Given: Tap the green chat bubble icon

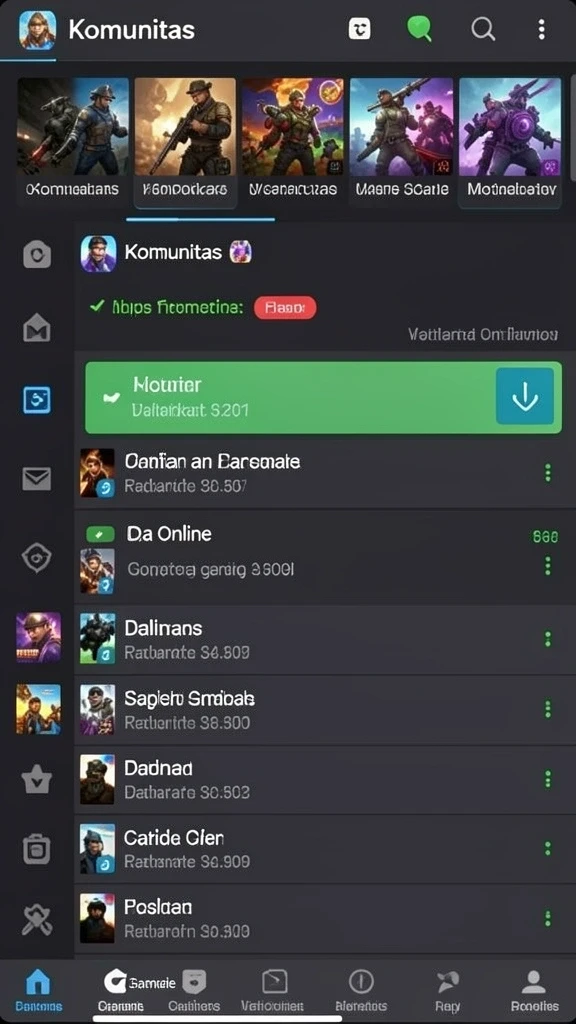Looking at the screenshot, I should (419, 29).
